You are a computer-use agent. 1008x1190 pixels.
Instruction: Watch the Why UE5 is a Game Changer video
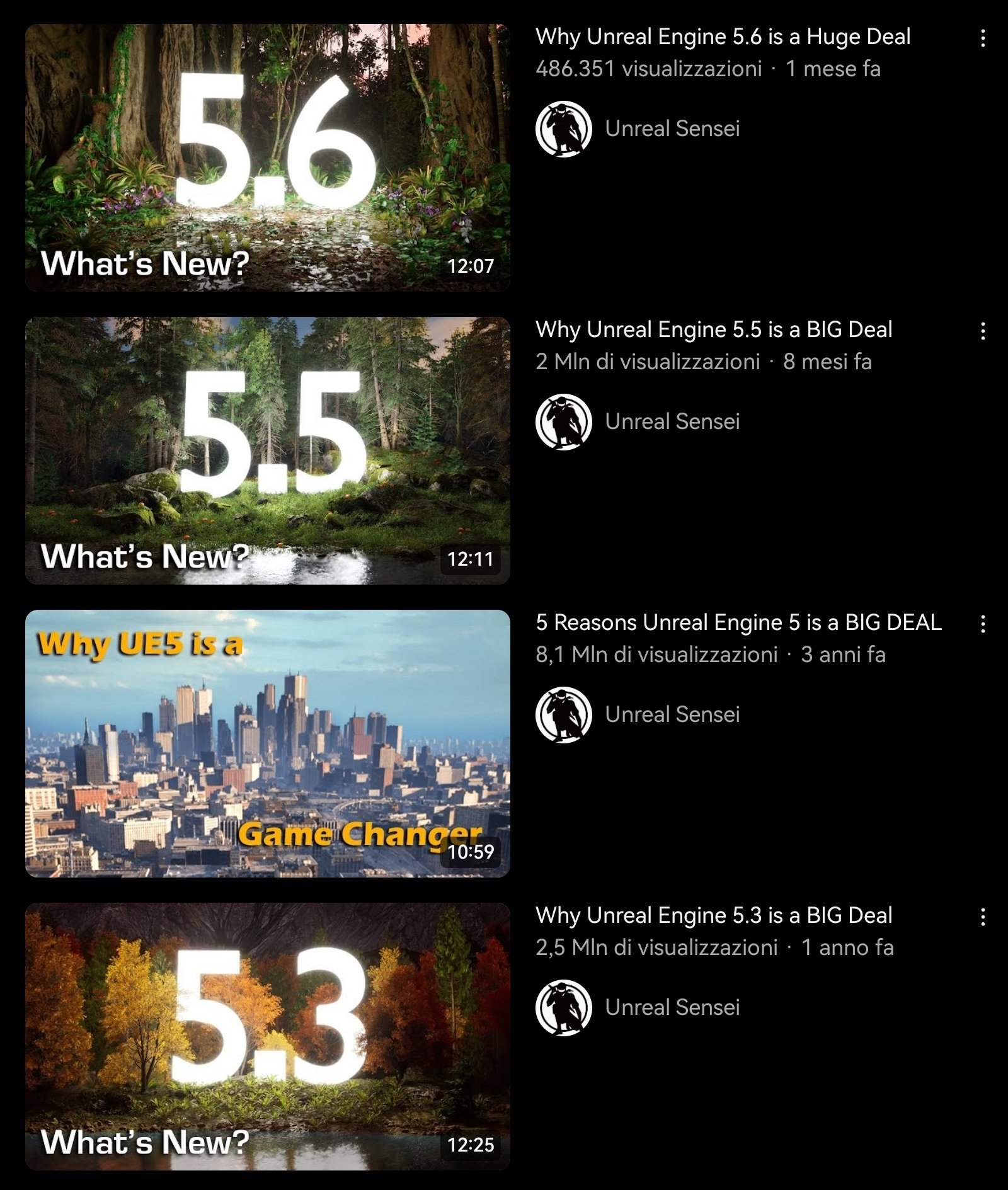pos(267,743)
